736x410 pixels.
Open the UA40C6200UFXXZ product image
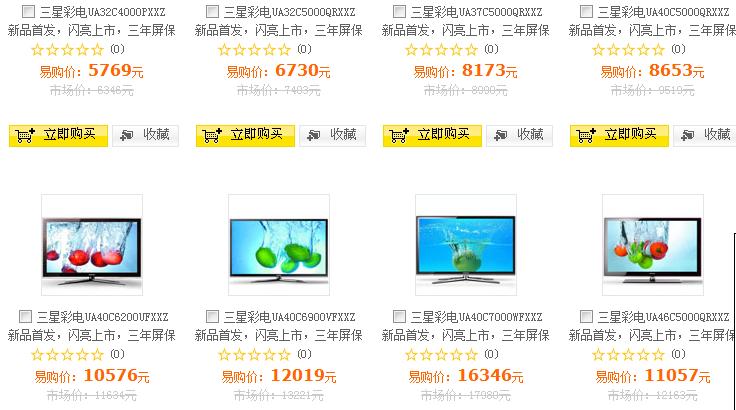[x=91, y=244]
